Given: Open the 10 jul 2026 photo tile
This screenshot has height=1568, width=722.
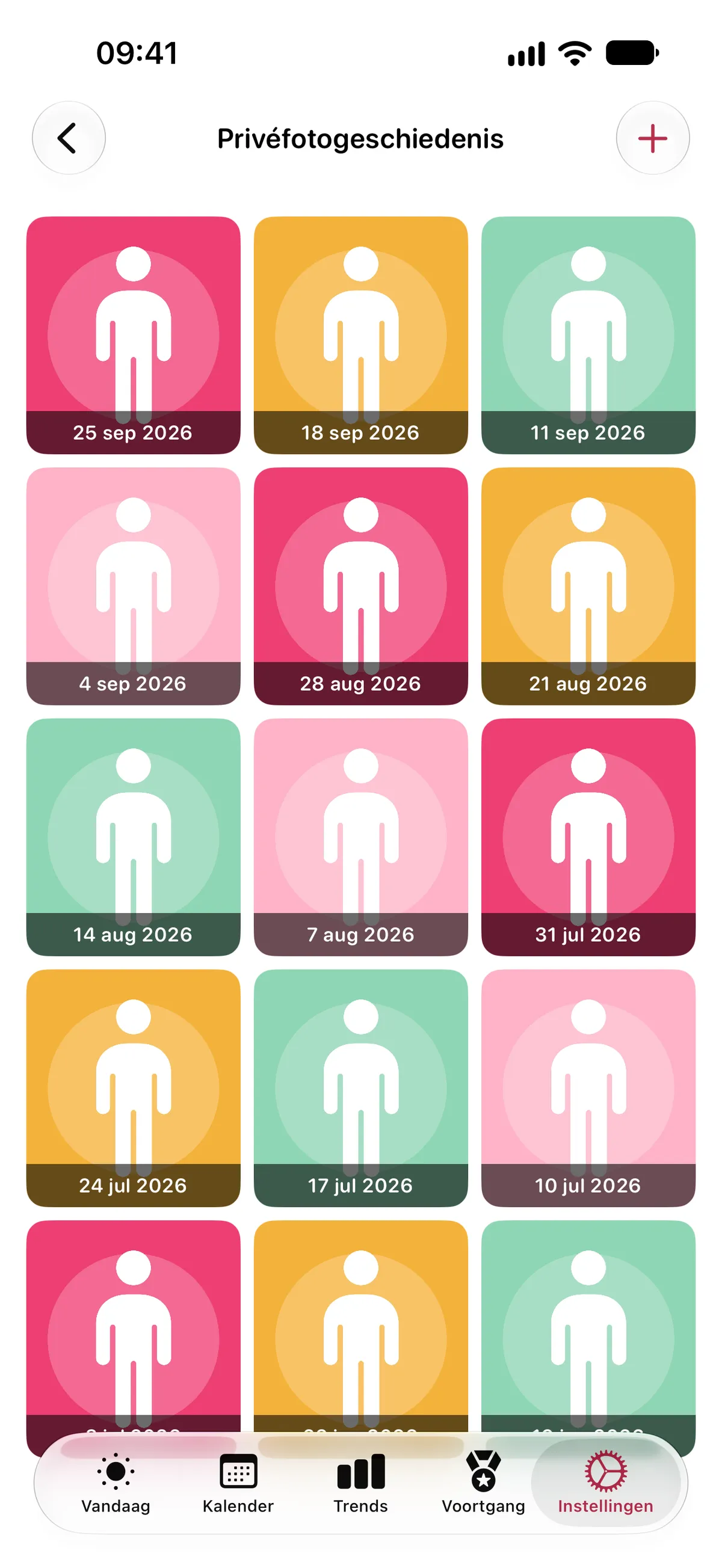Looking at the screenshot, I should click(x=588, y=1089).
